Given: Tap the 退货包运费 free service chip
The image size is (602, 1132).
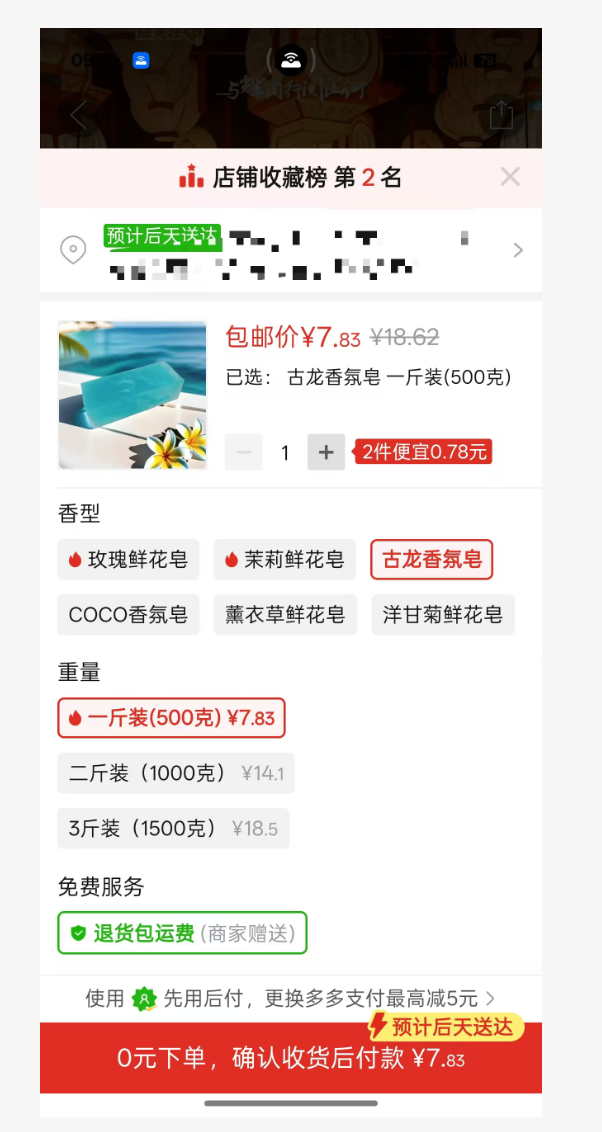Looking at the screenshot, I should click(182, 933).
